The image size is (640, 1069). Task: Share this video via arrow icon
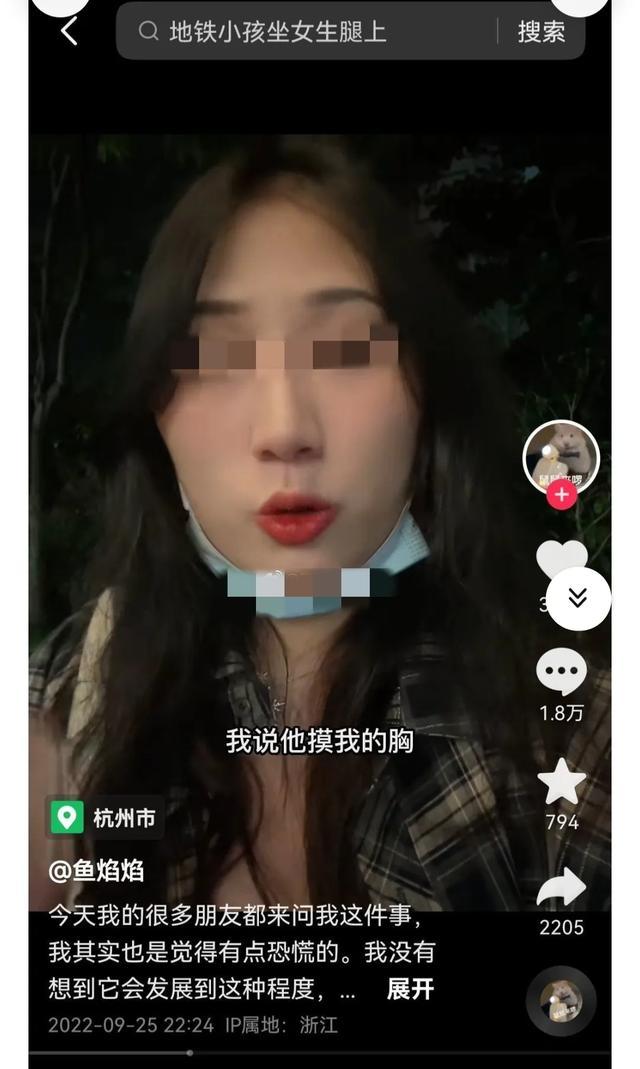pyautogui.click(x=561, y=888)
